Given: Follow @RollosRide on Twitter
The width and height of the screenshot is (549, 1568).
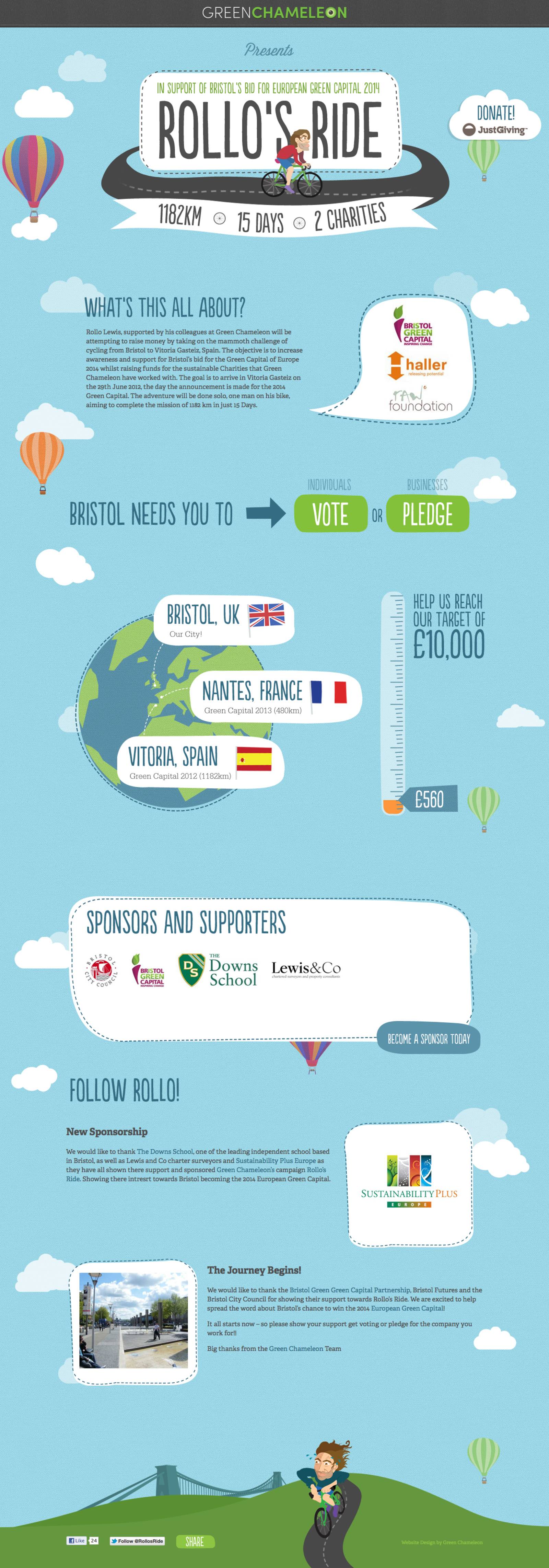Looking at the screenshot, I should [x=137, y=1541].
